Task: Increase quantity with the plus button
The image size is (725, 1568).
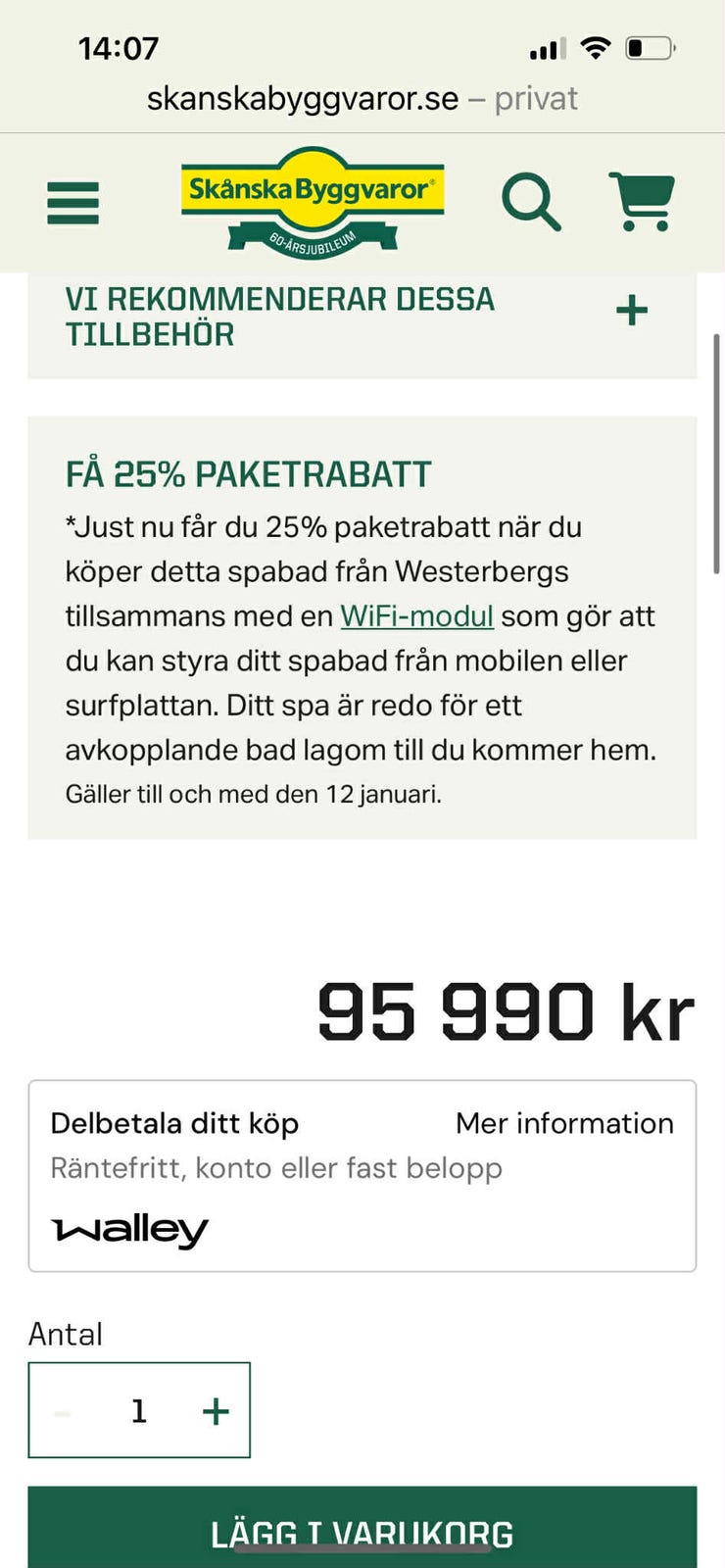Action: (216, 1411)
